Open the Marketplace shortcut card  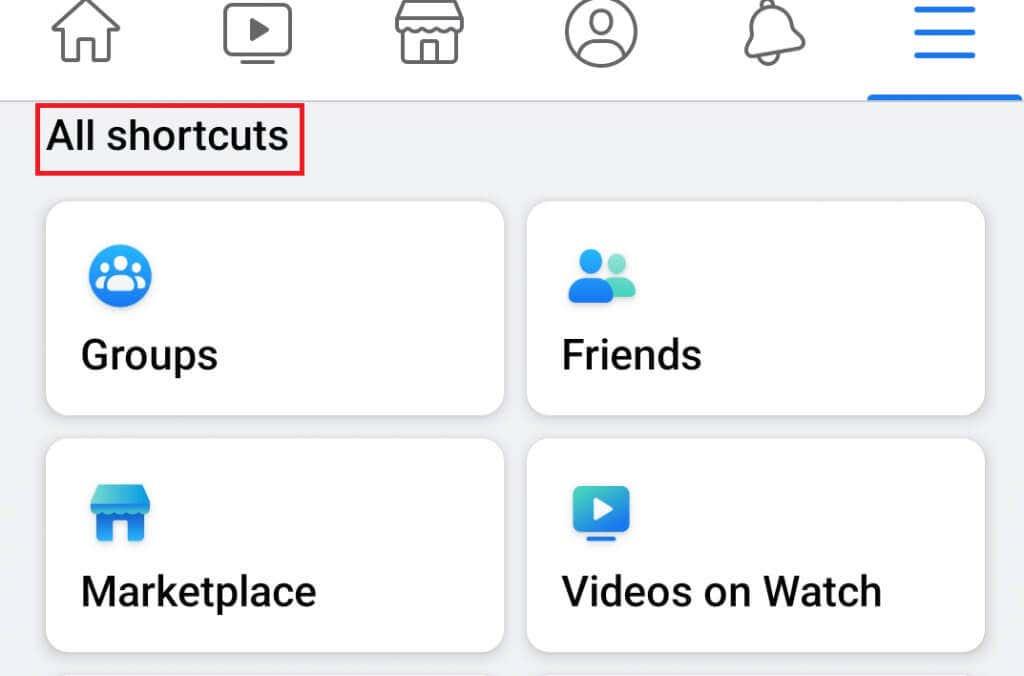coord(275,545)
